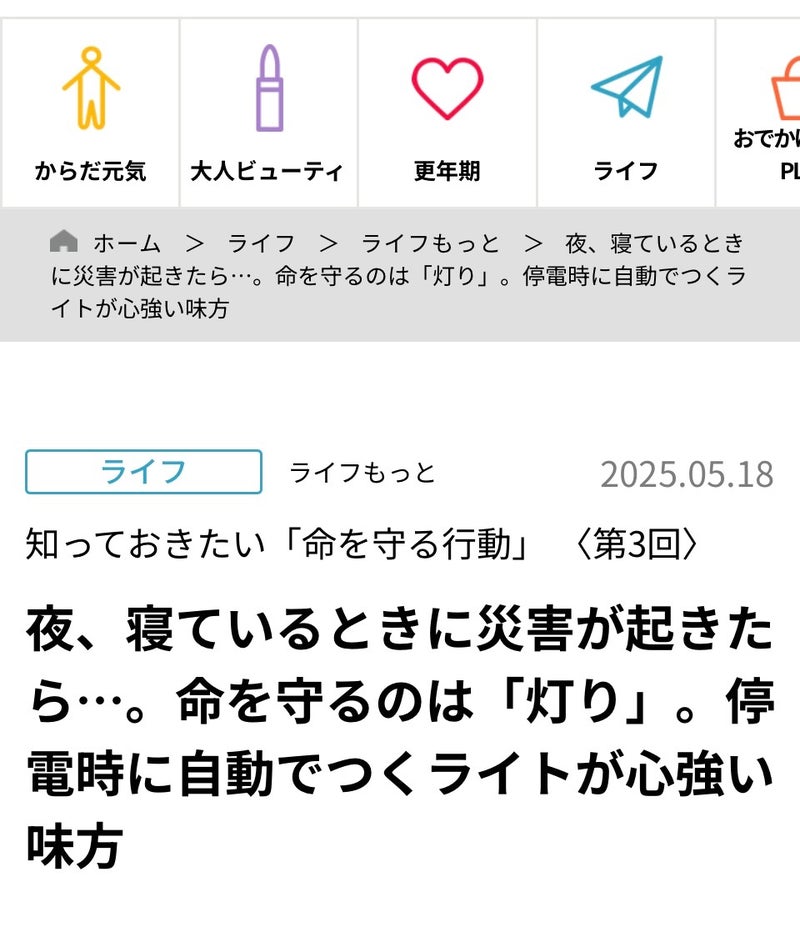
Task: Switch to the 大人ビューティ category
Action: click(x=268, y=114)
